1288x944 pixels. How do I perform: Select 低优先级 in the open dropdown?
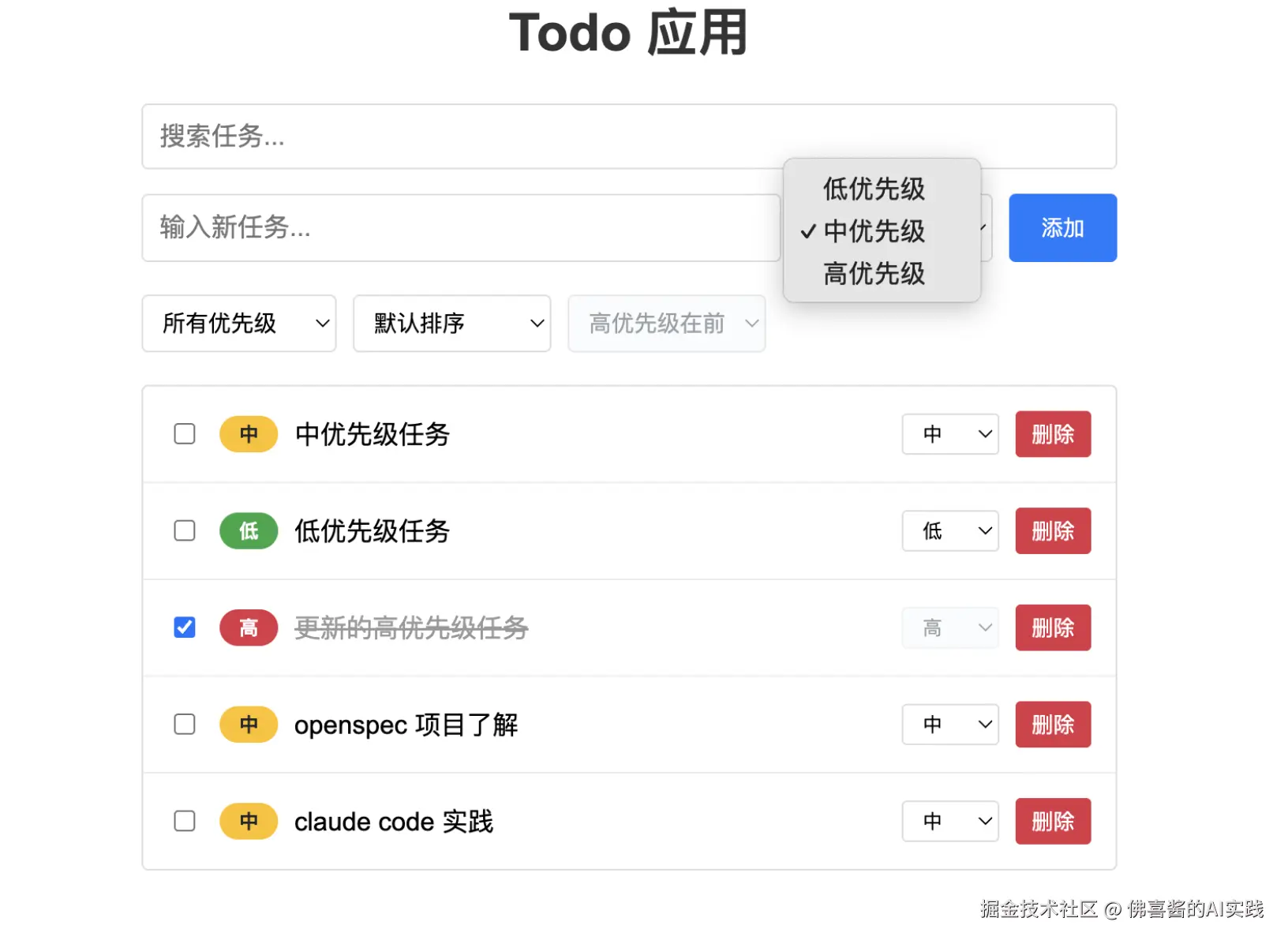pyautogui.click(x=874, y=189)
